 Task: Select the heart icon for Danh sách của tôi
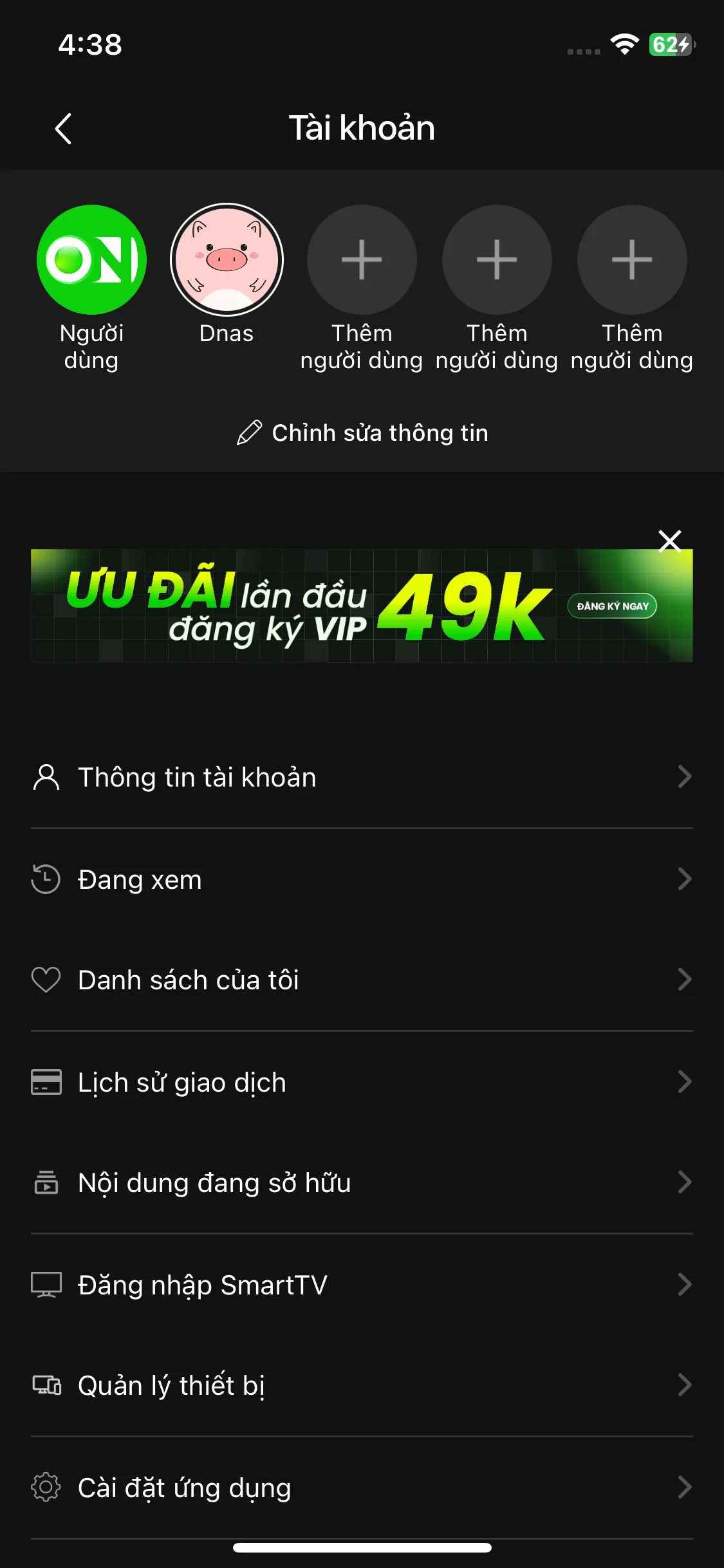click(46, 980)
